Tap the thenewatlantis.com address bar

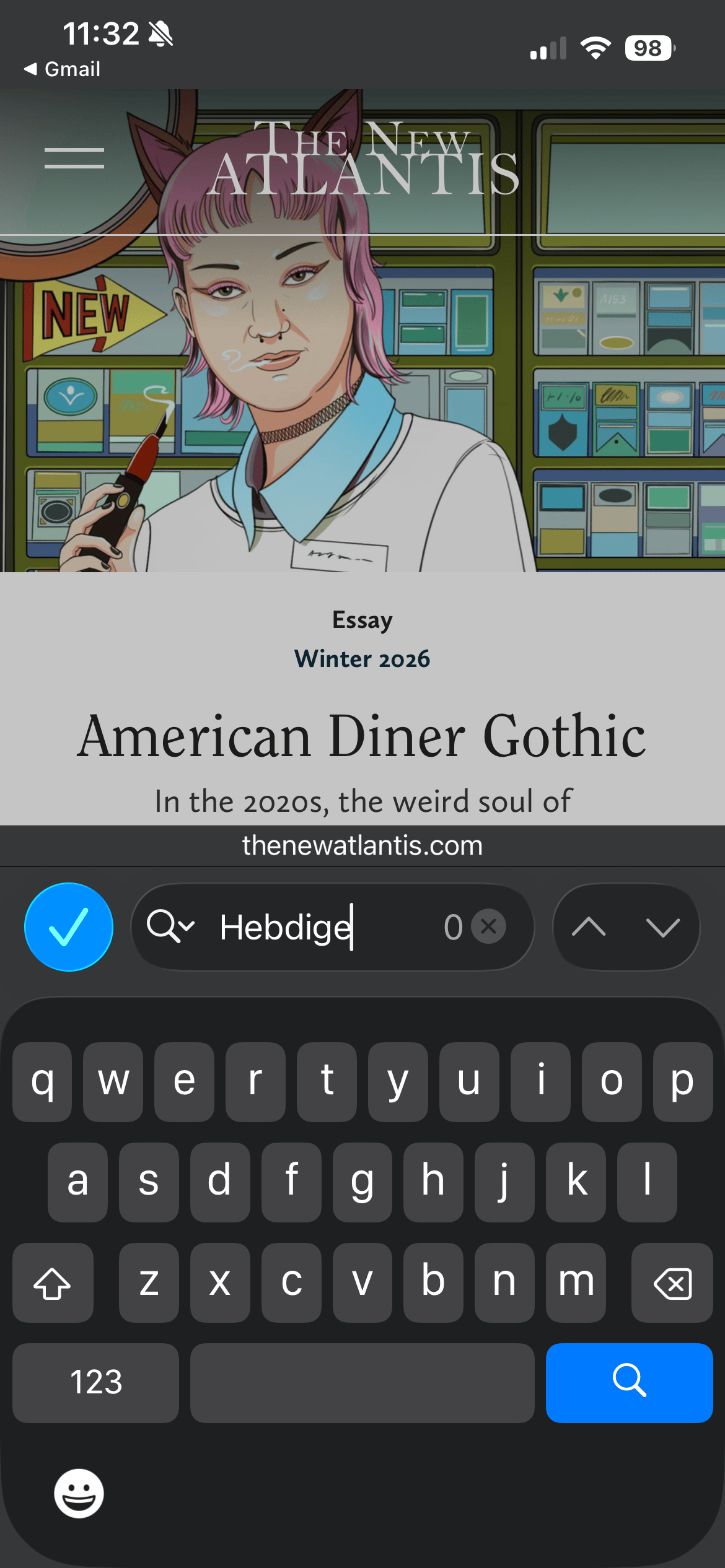tap(362, 846)
